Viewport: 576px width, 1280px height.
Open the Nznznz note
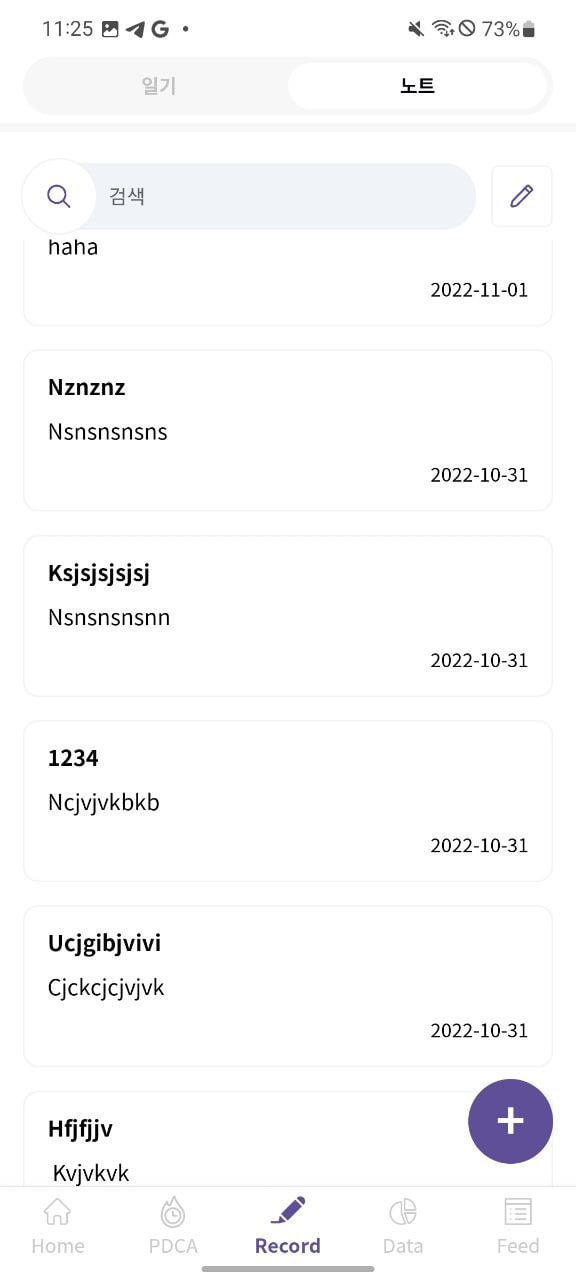288,430
